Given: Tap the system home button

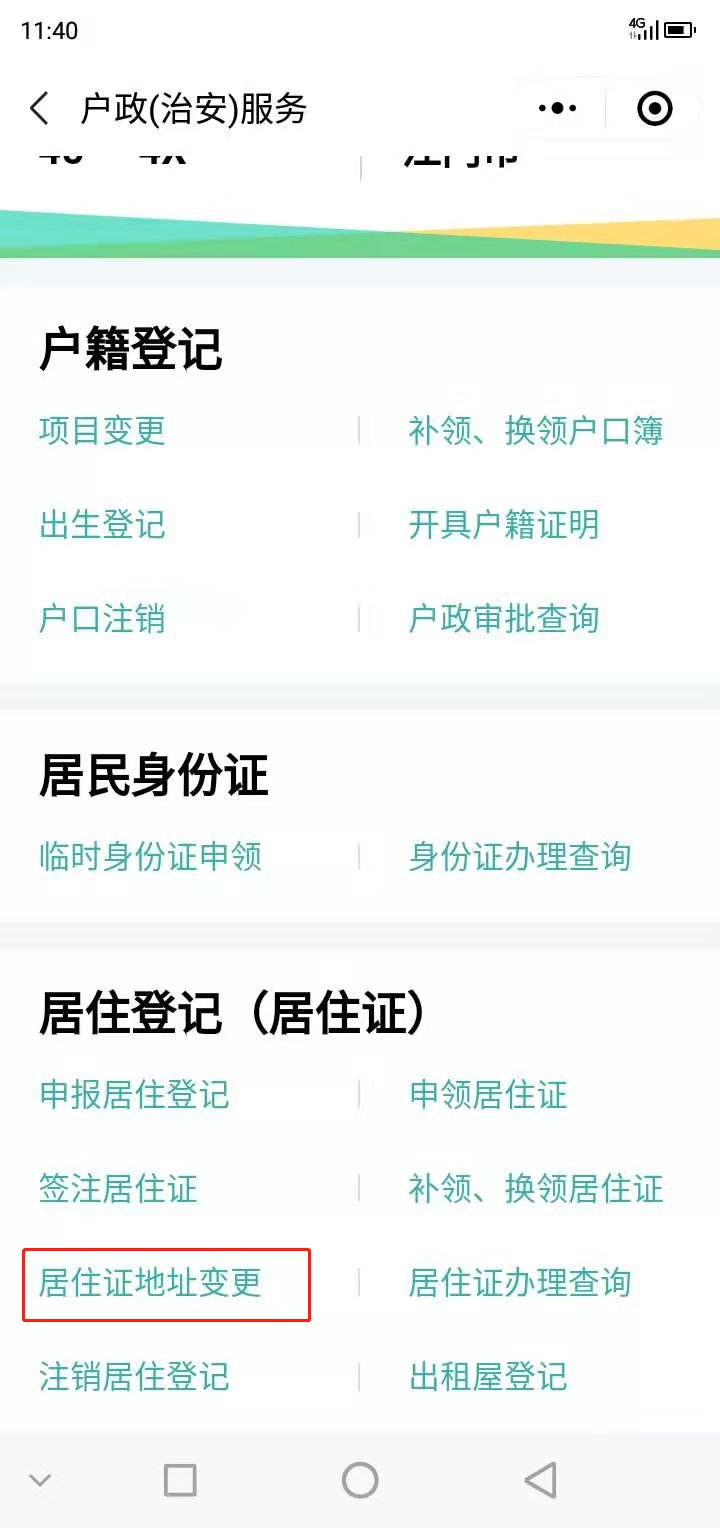Looking at the screenshot, I should coord(360,1480).
